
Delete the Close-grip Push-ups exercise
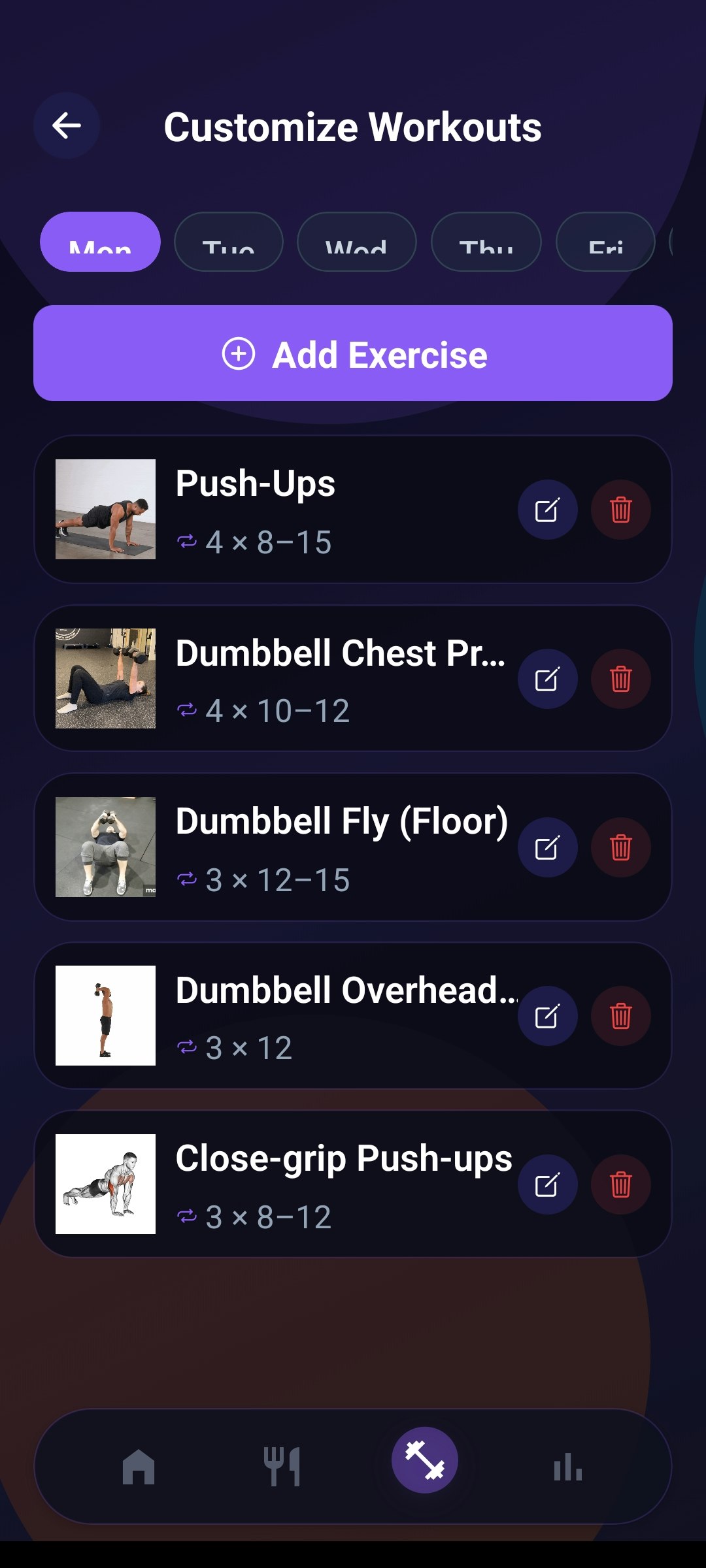pos(620,1184)
